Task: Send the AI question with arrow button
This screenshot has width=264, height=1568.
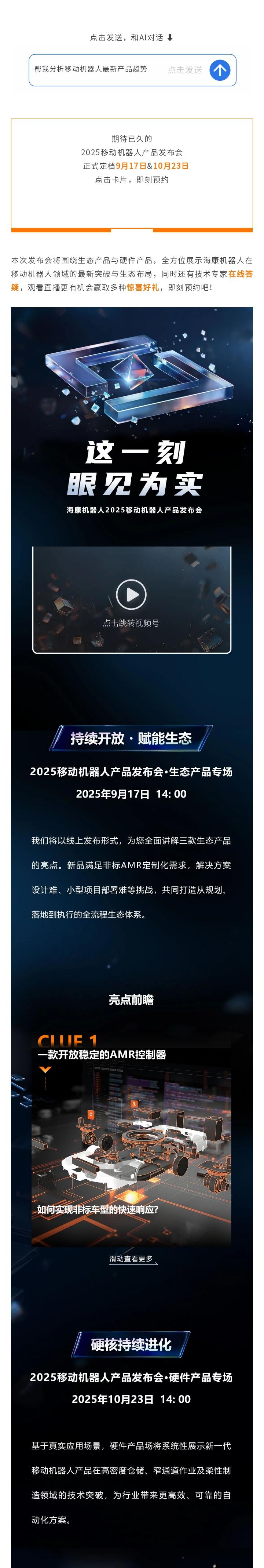Action: pos(220,70)
